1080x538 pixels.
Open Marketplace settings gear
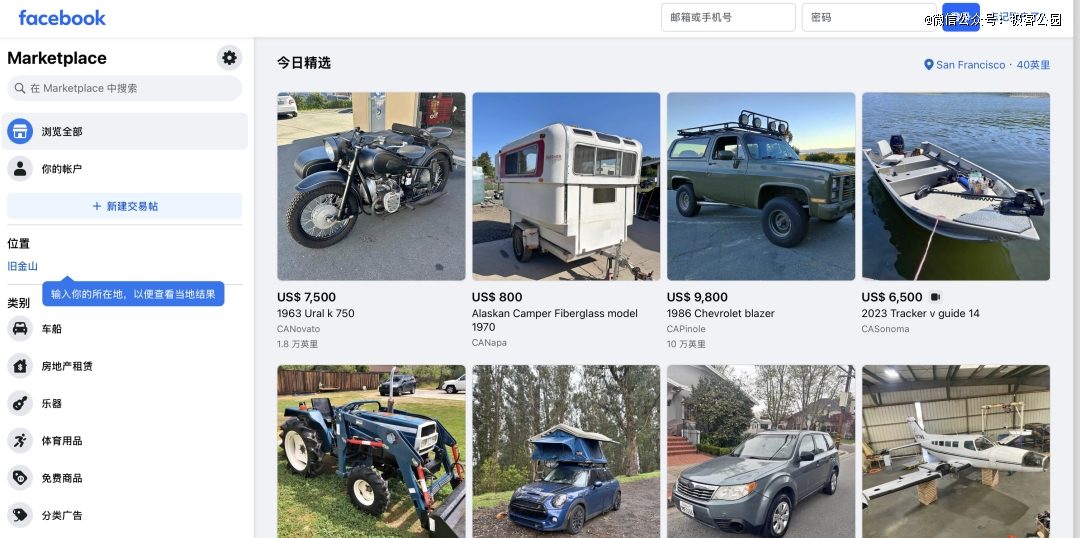click(x=229, y=58)
